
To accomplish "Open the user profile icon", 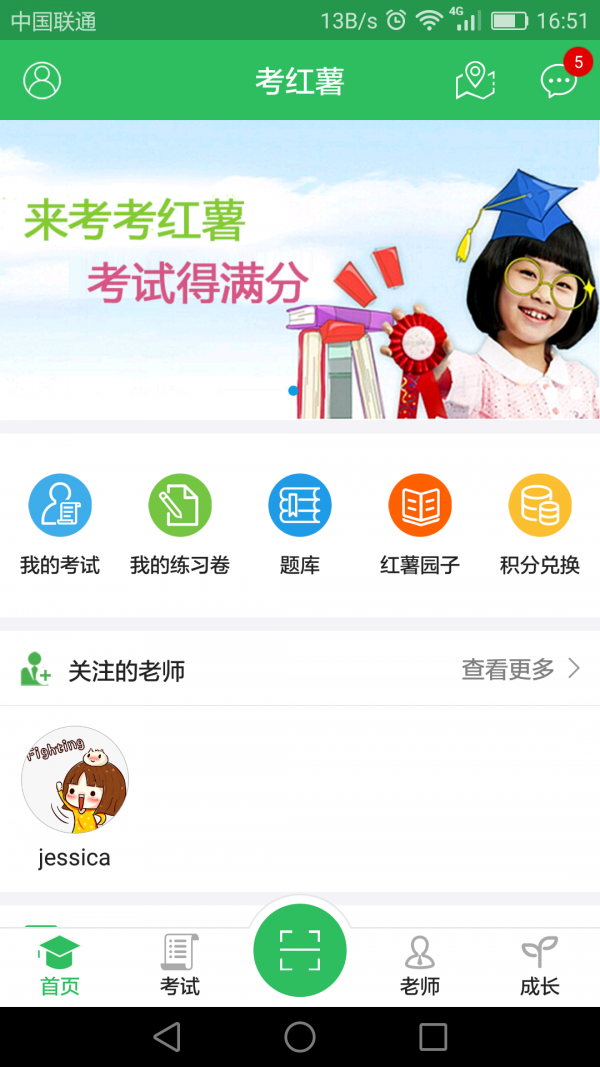I will pos(42,80).
